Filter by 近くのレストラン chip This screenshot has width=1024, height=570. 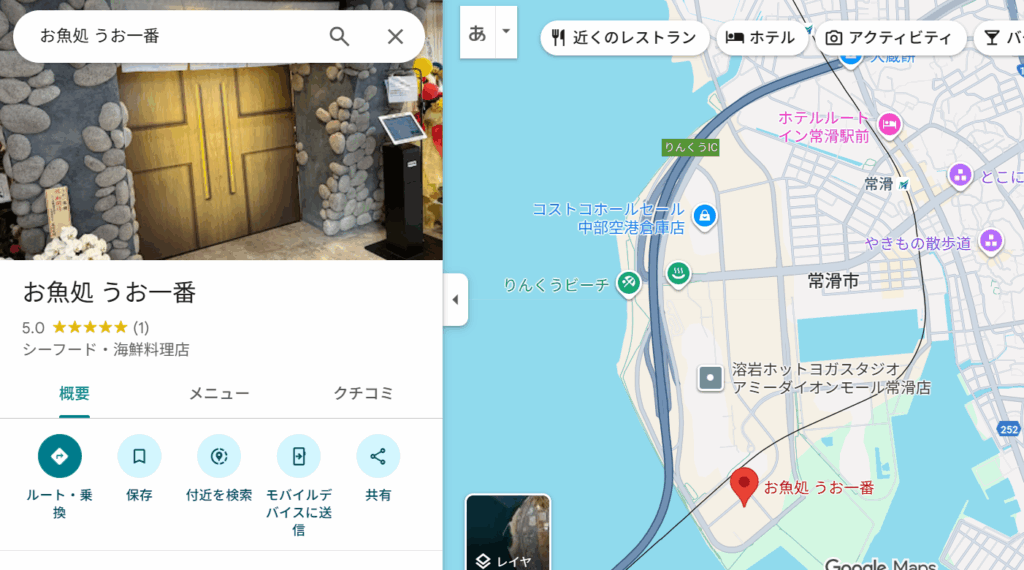[625, 38]
